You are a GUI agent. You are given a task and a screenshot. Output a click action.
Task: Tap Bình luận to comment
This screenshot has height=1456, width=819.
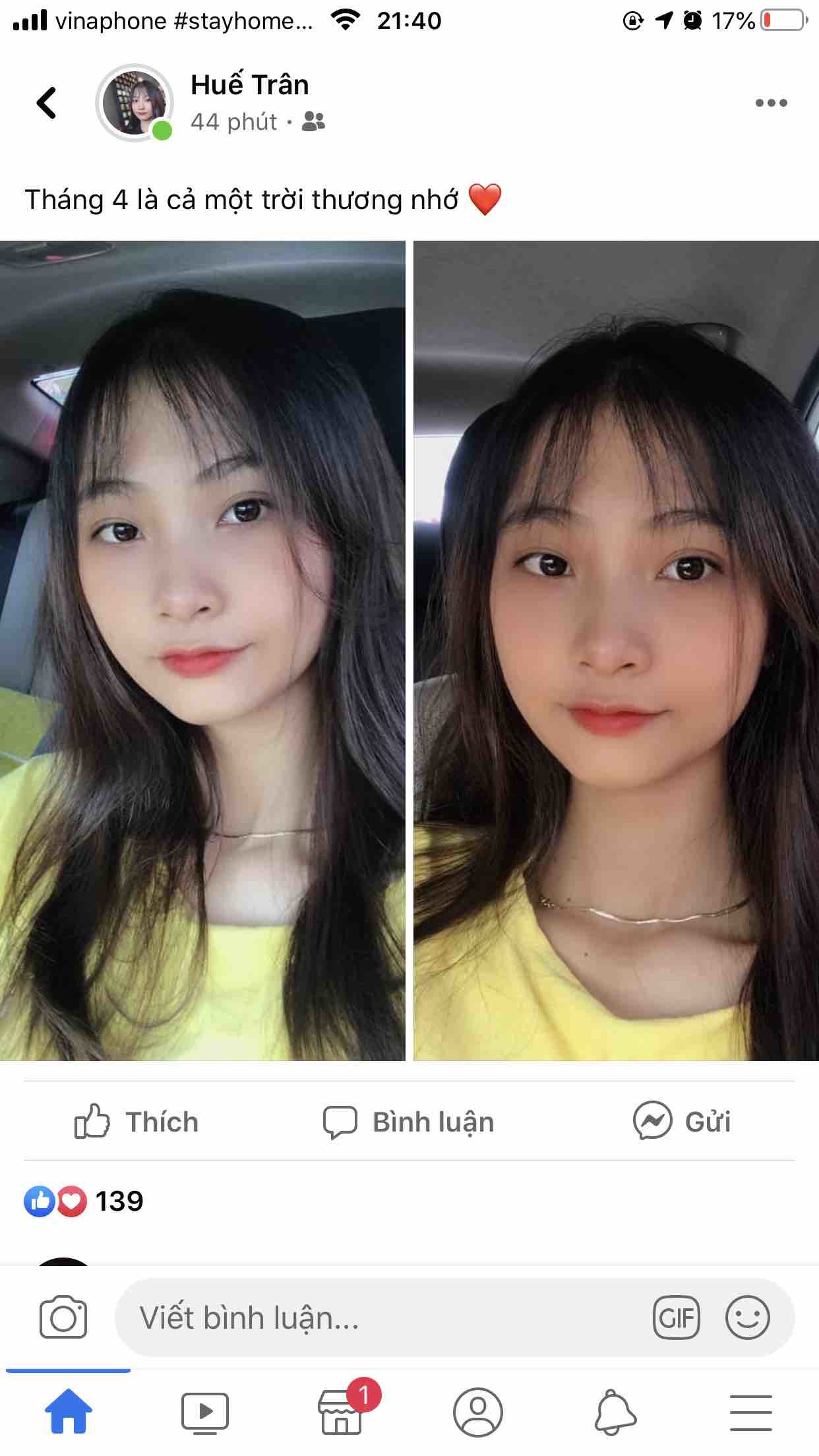[409, 1122]
